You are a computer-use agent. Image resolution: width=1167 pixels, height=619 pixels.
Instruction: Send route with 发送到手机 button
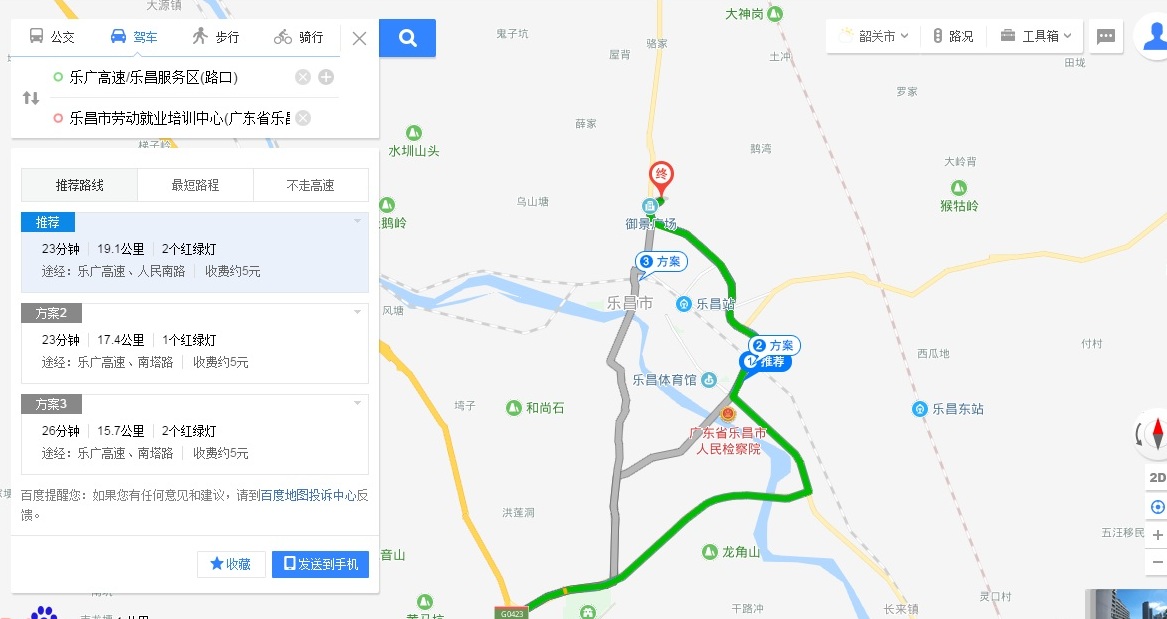point(320,564)
